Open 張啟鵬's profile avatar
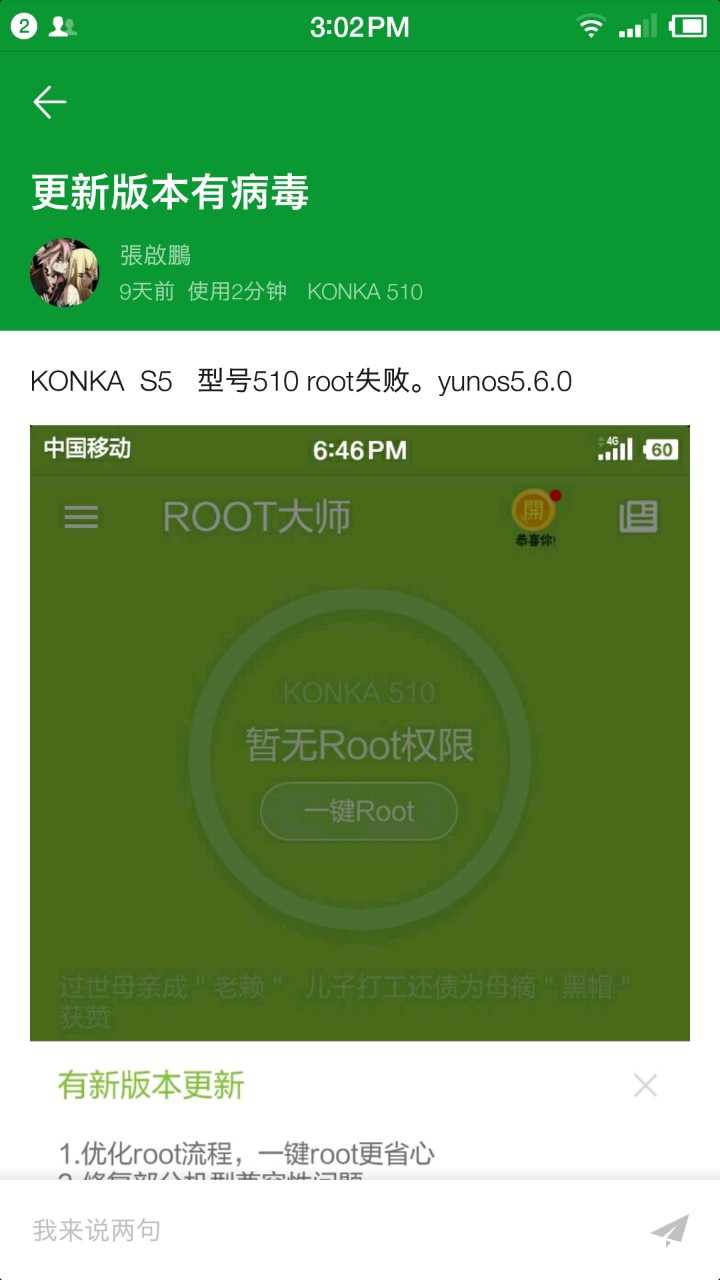Image resolution: width=720 pixels, height=1280 pixels. tap(65, 272)
